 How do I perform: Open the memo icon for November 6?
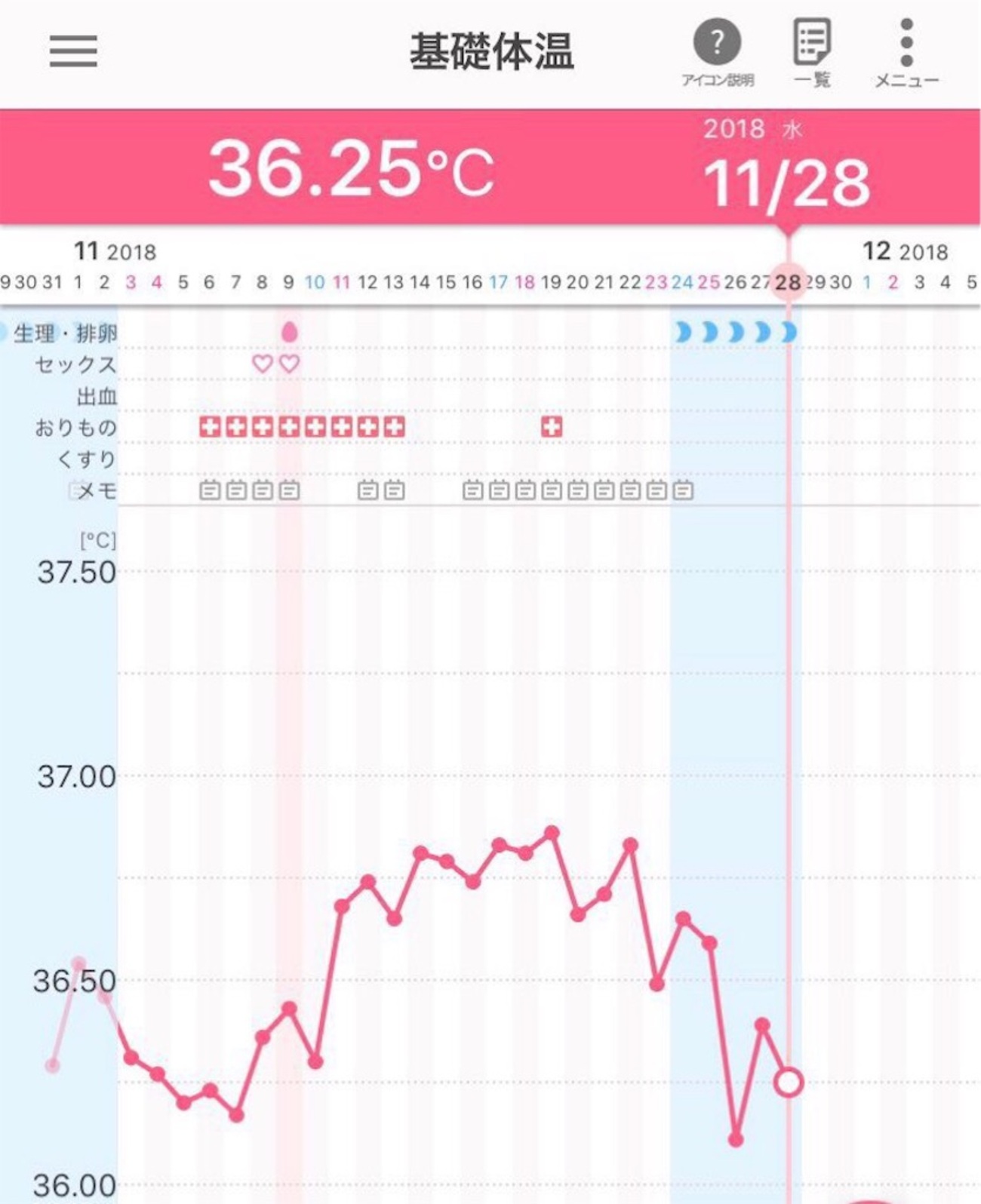(x=210, y=491)
